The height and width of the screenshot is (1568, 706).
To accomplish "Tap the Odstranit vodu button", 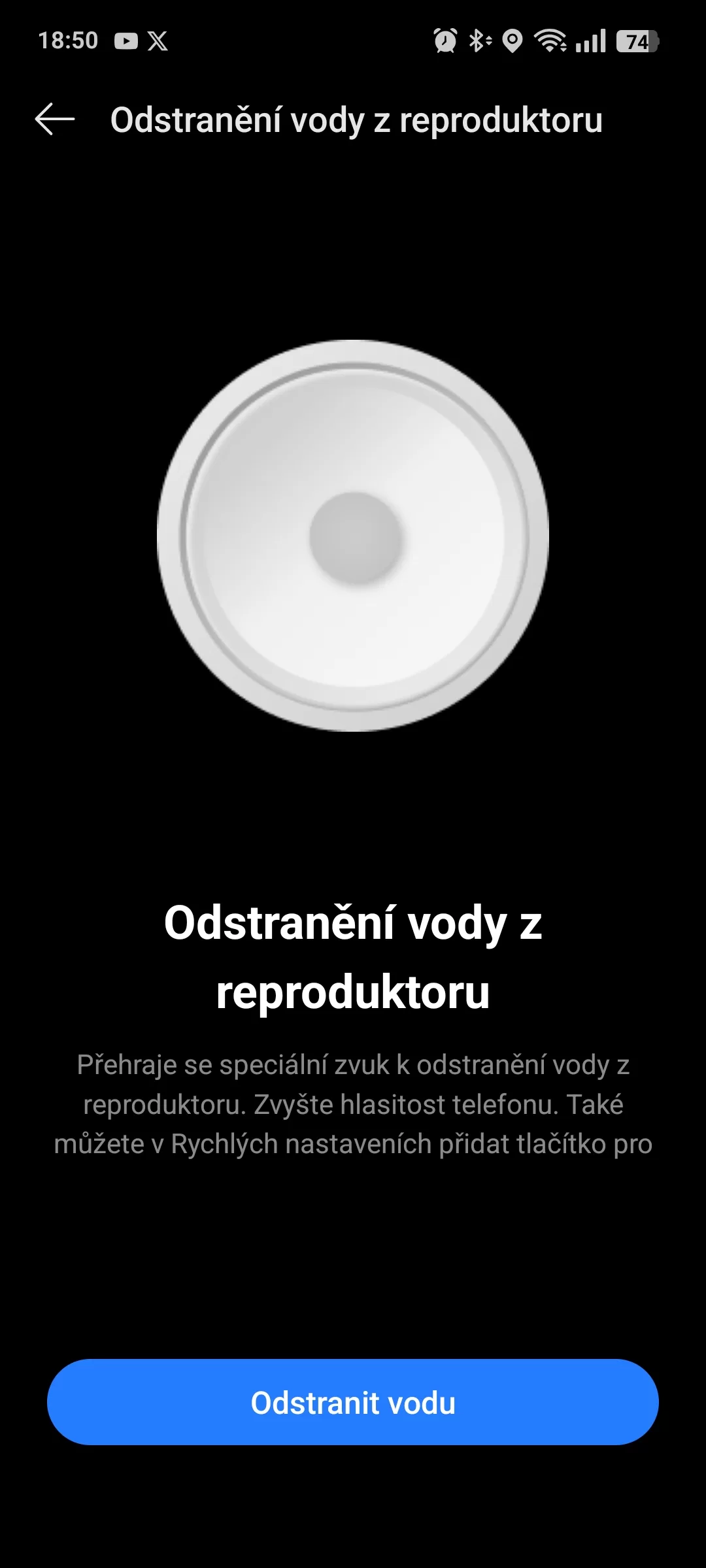I will point(353,1402).
